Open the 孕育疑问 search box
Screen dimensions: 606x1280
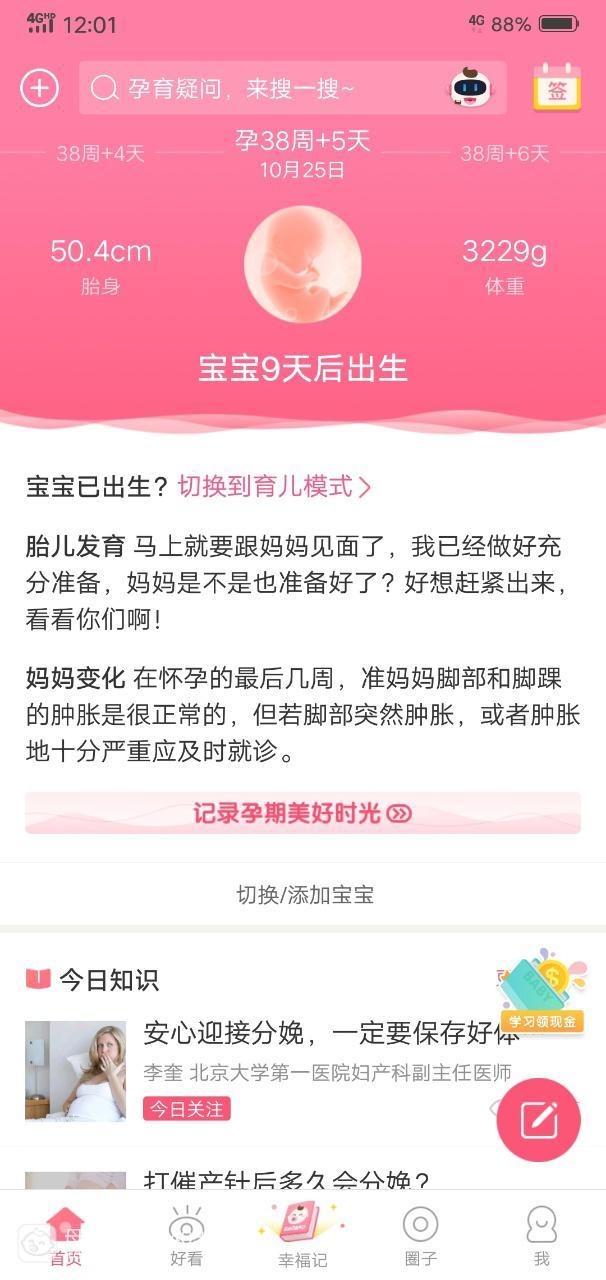point(260,89)
